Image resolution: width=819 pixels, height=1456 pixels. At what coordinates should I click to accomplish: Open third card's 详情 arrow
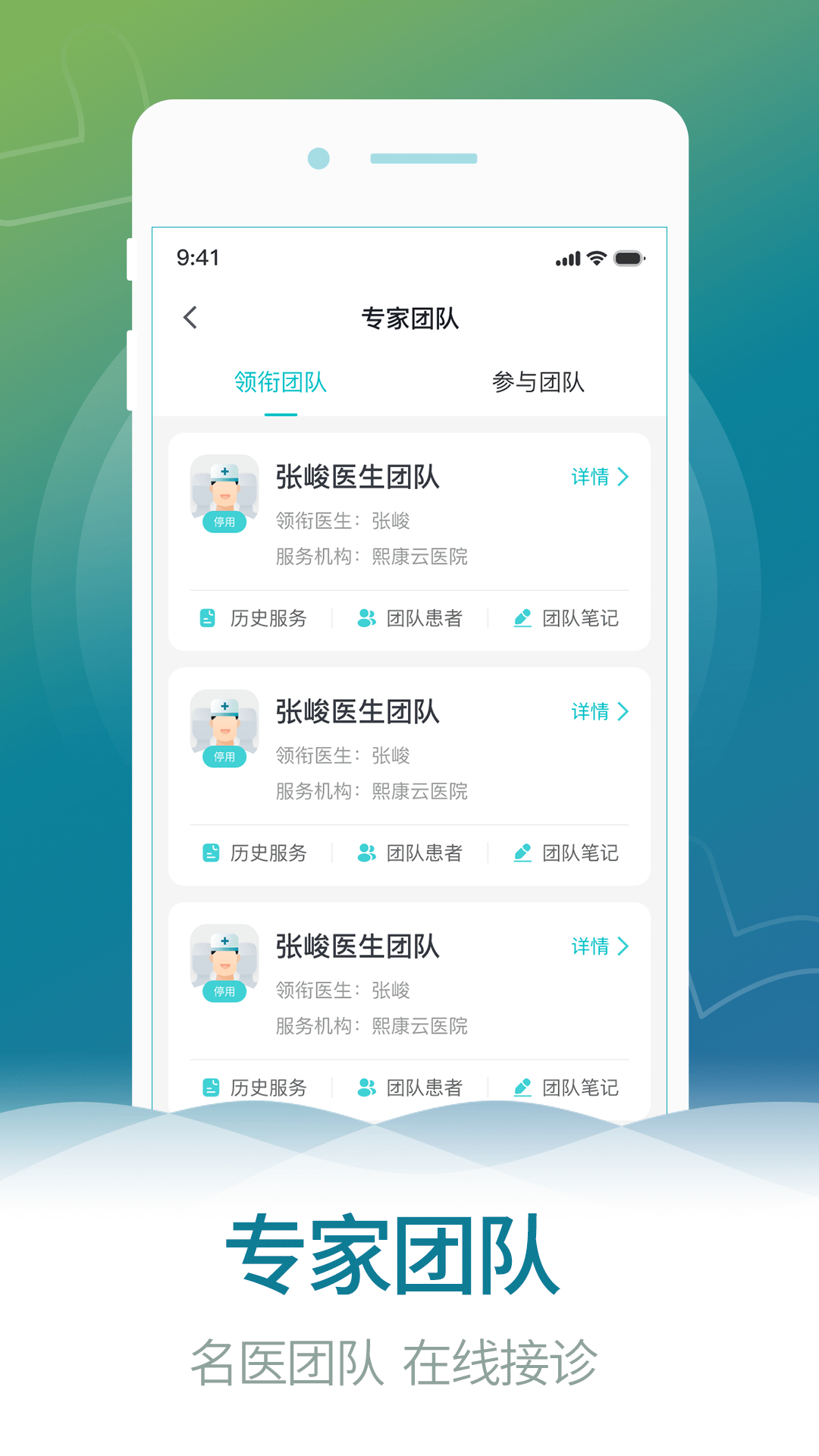pos(623,946)
